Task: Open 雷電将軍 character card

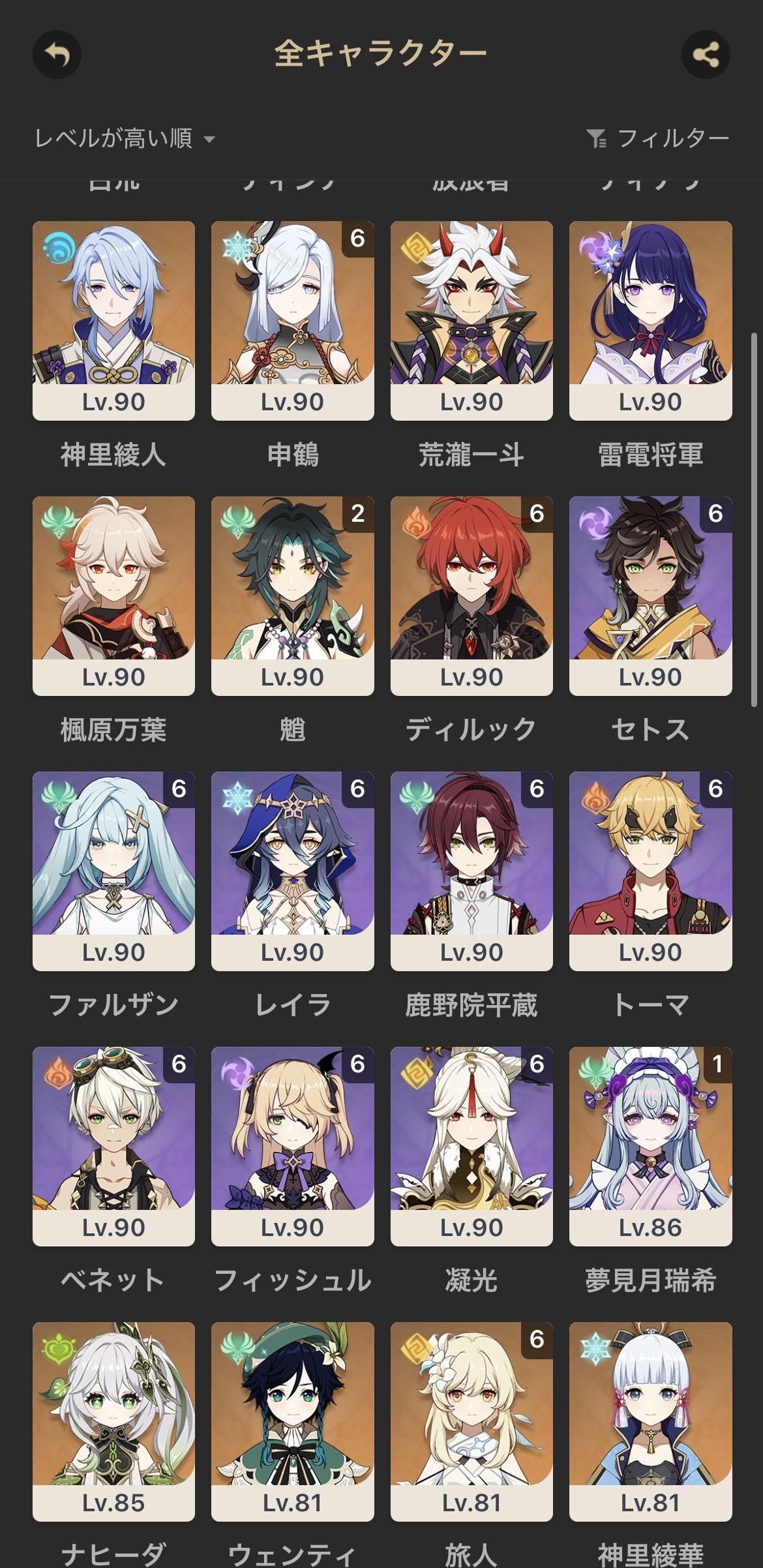Action: pos(650,320)
